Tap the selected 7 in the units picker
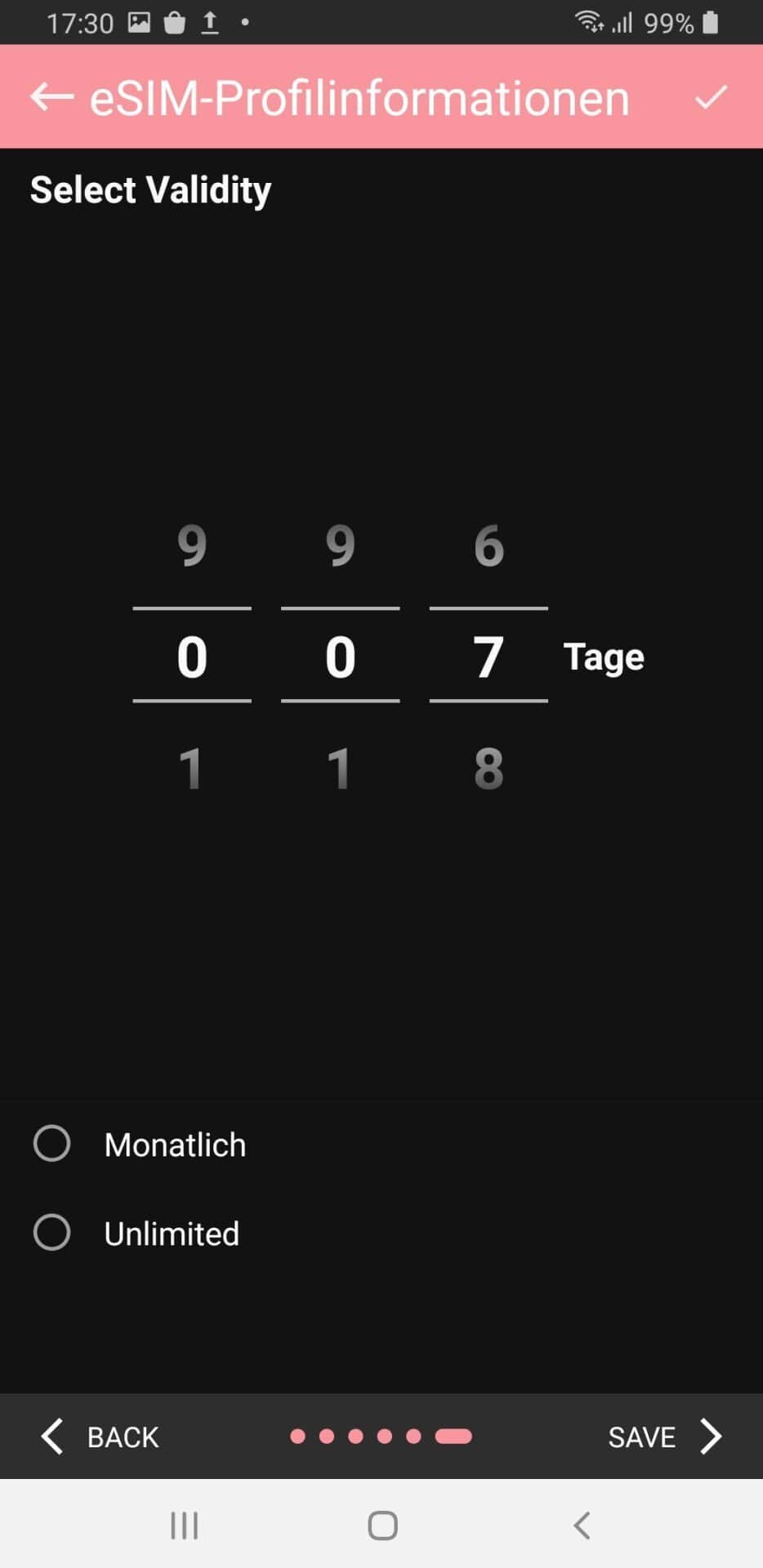The height and width of the screenshot is (1568, 763). [x=489, y=657]
